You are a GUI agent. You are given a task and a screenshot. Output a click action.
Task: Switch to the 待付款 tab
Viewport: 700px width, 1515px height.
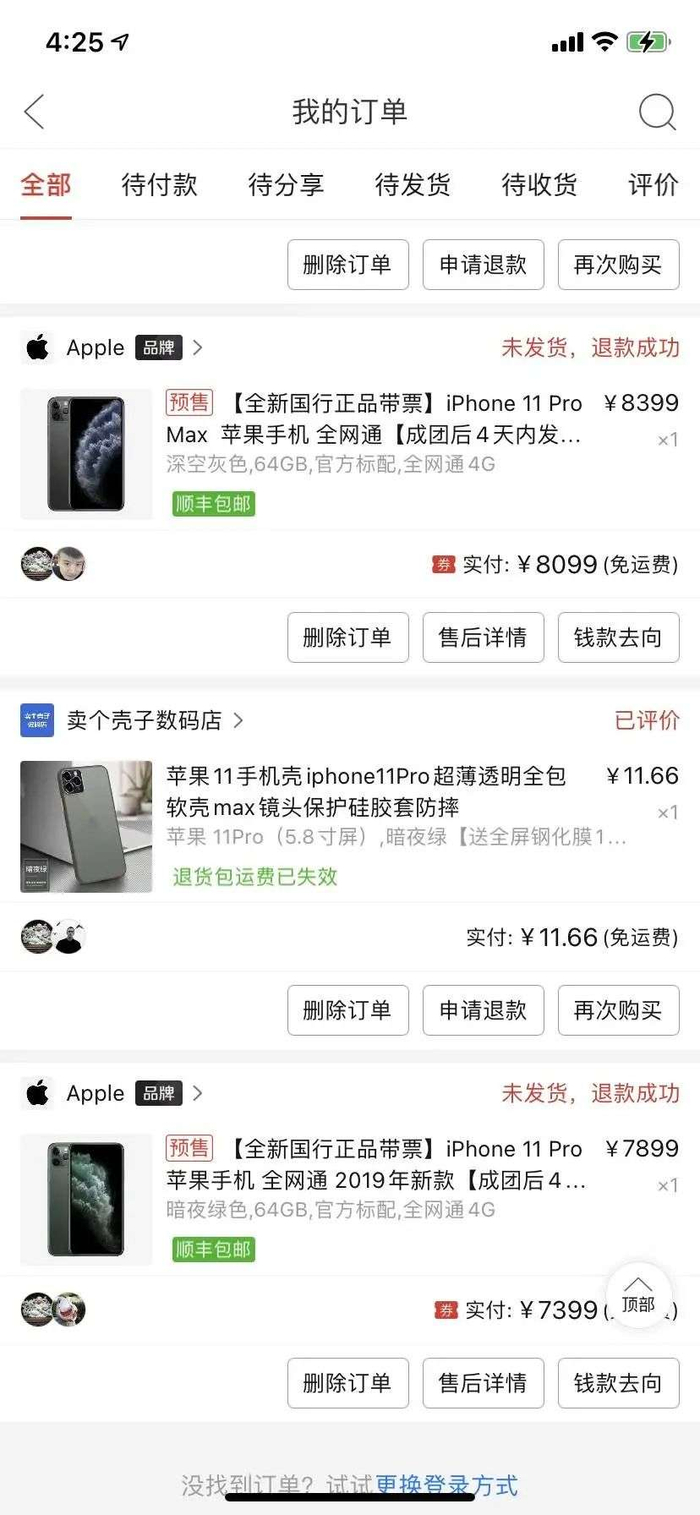(159, 185)
